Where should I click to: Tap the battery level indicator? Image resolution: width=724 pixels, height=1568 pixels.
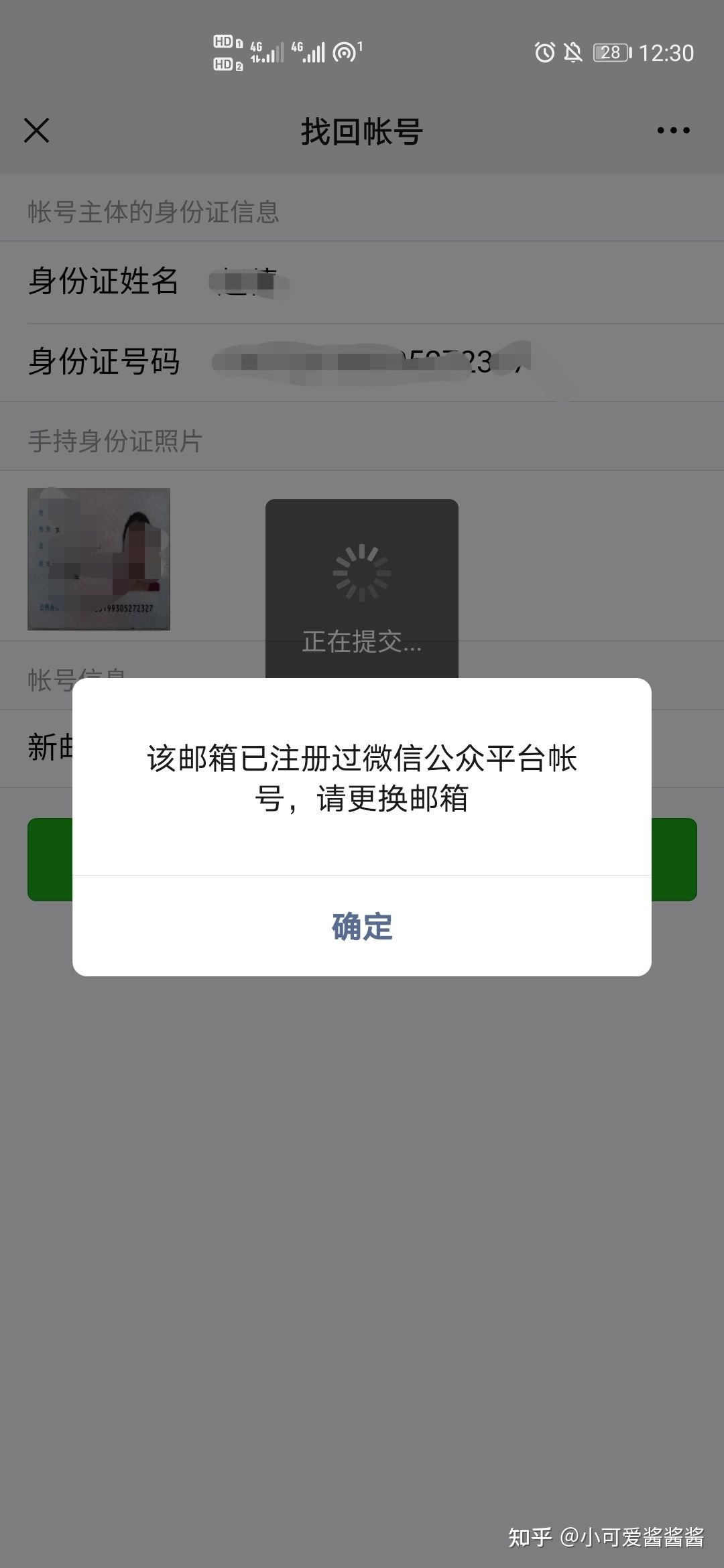point(611,51)
